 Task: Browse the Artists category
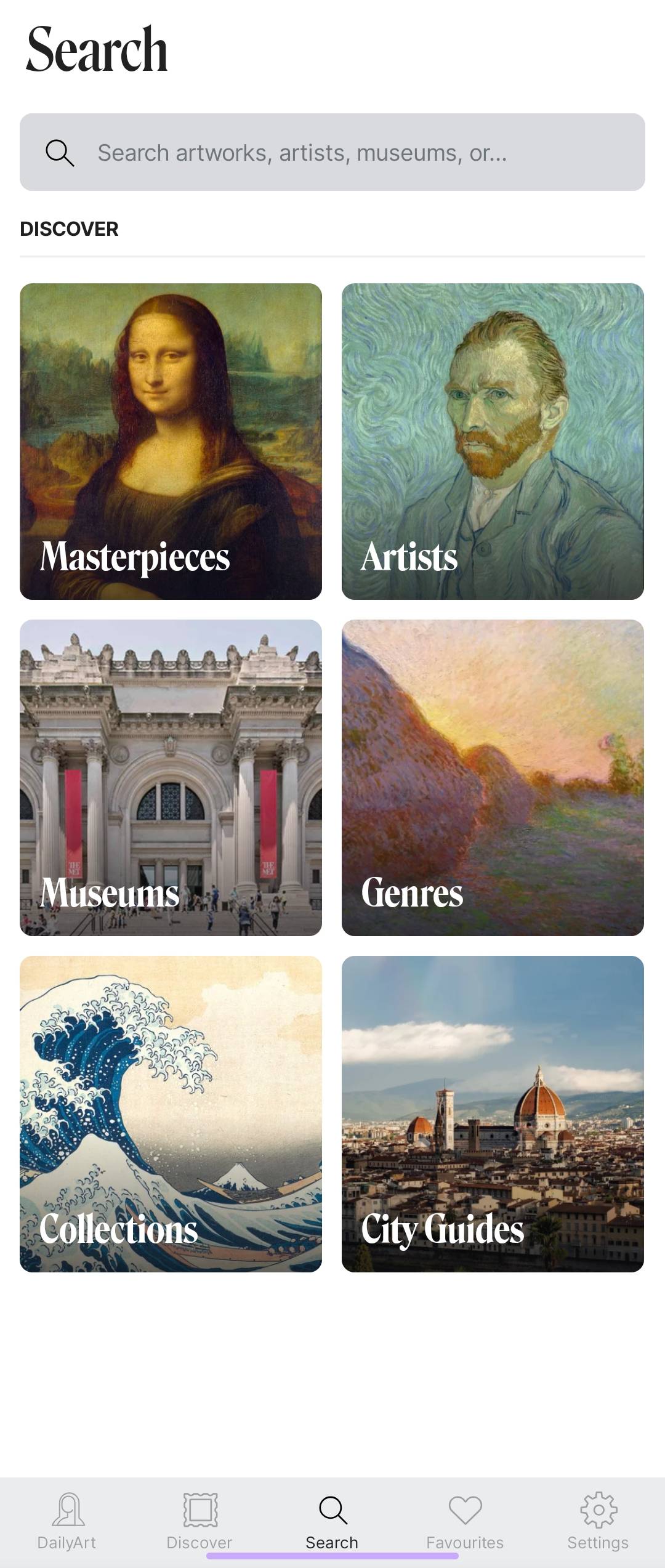click(x=493, y=442)
